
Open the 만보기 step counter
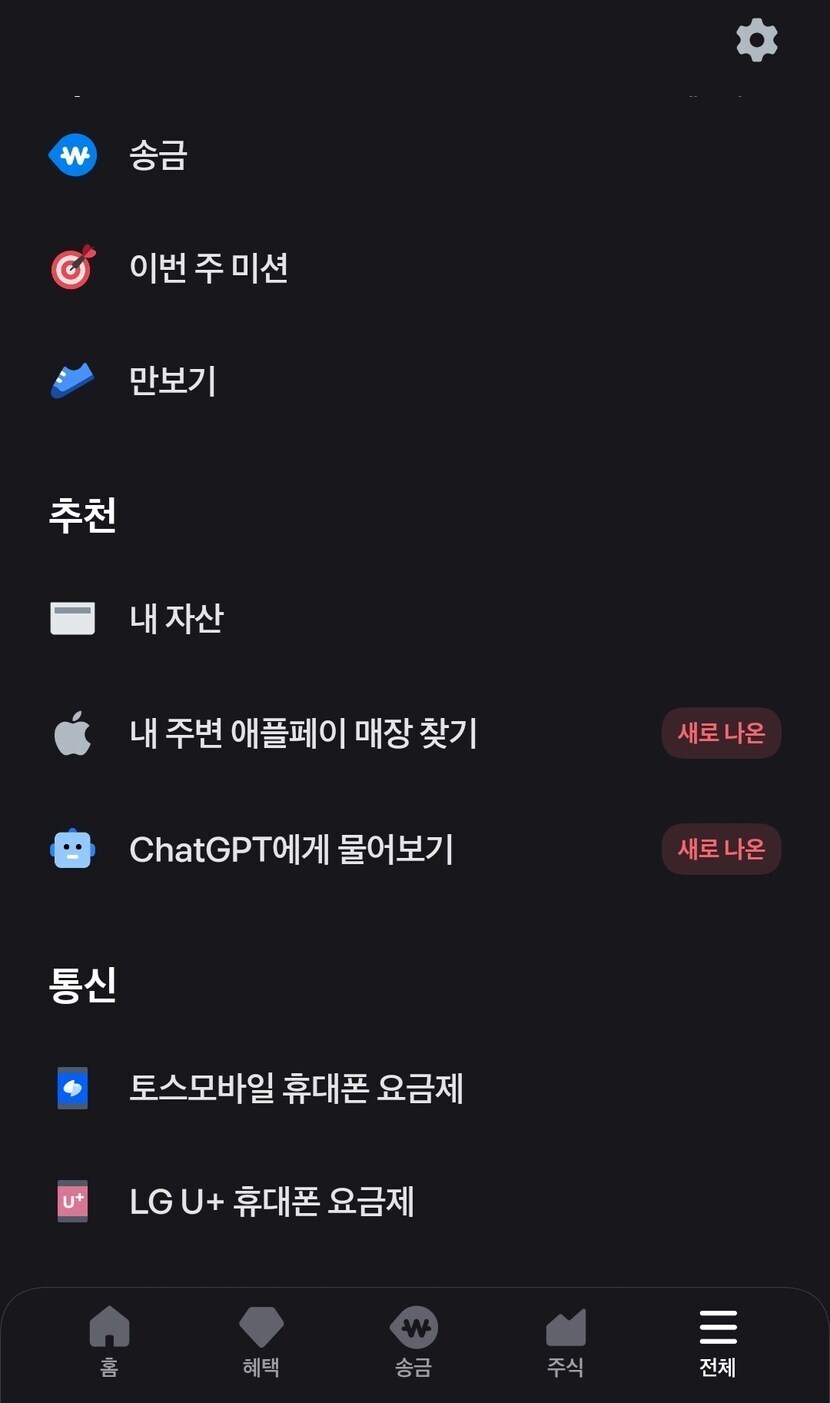(x=415, y=381)
